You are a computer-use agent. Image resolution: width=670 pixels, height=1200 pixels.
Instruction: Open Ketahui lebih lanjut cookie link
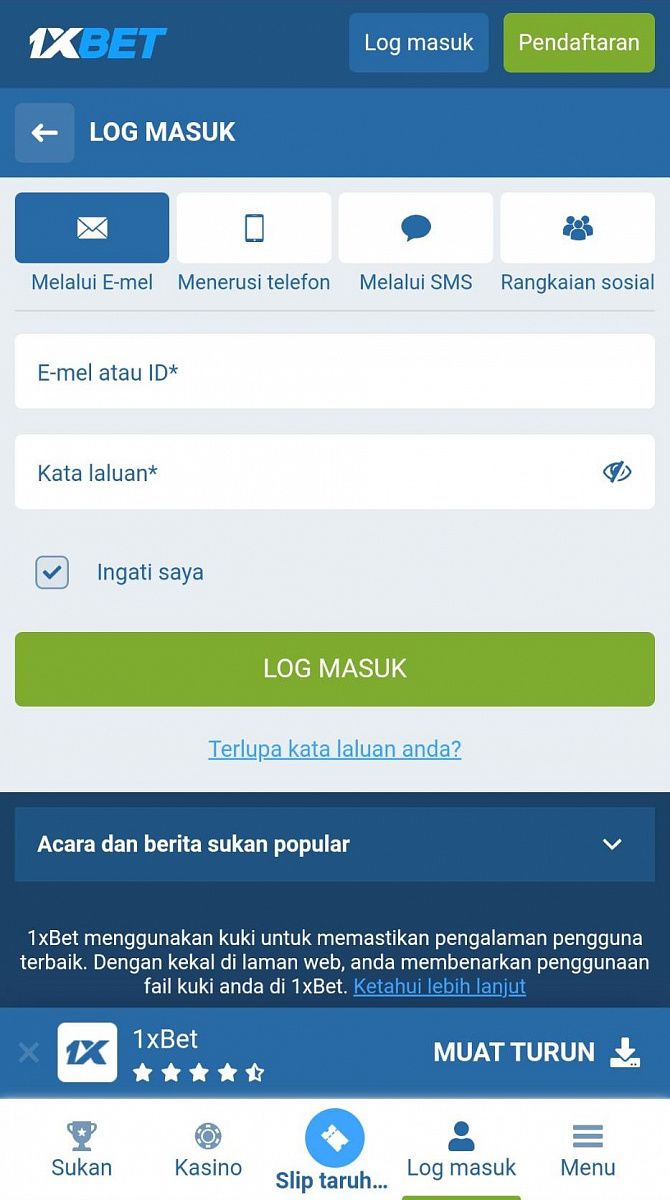[439, 987]
